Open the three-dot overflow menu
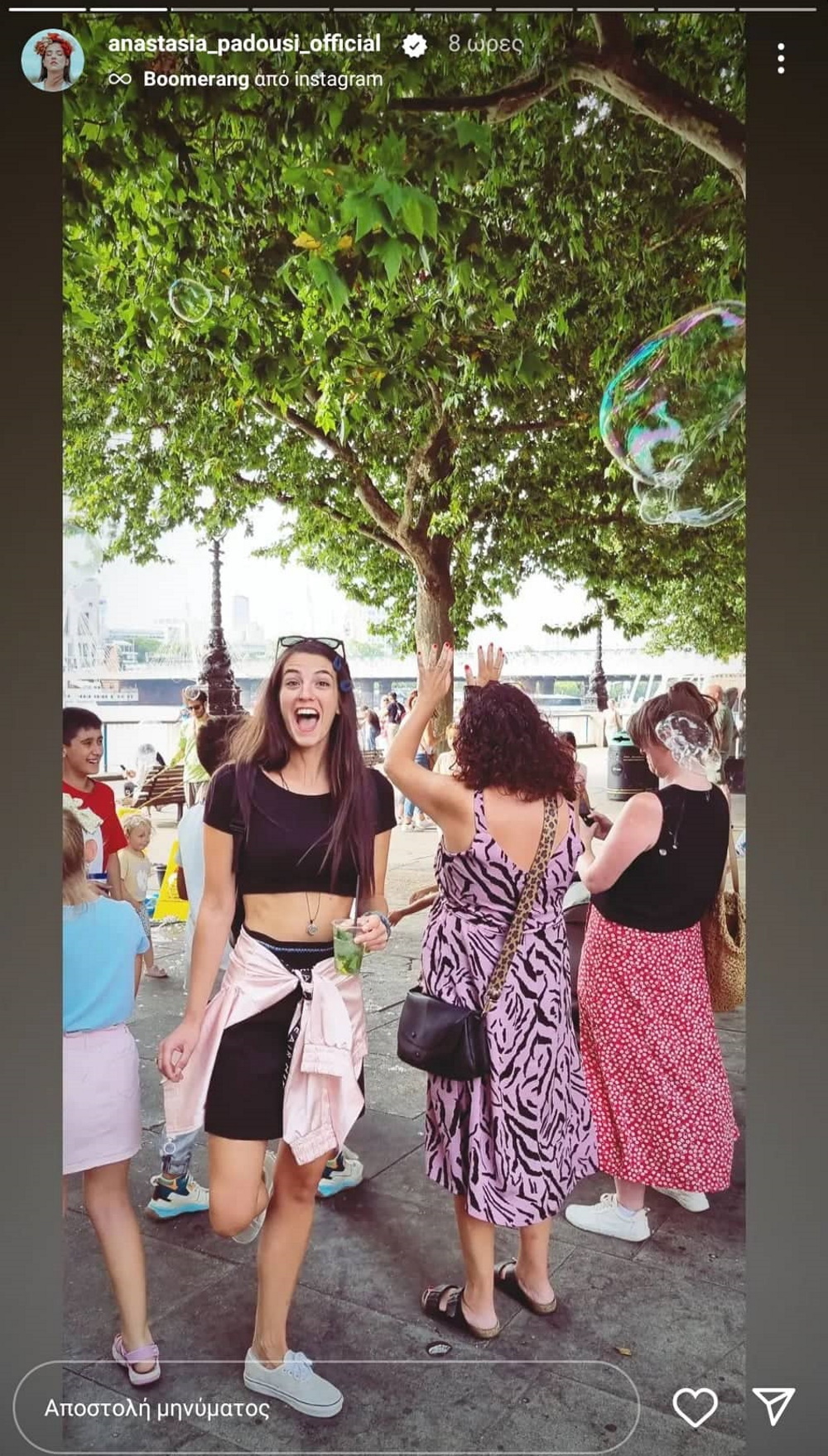This screenshot has width=828, height=1456. coord(781,59)
